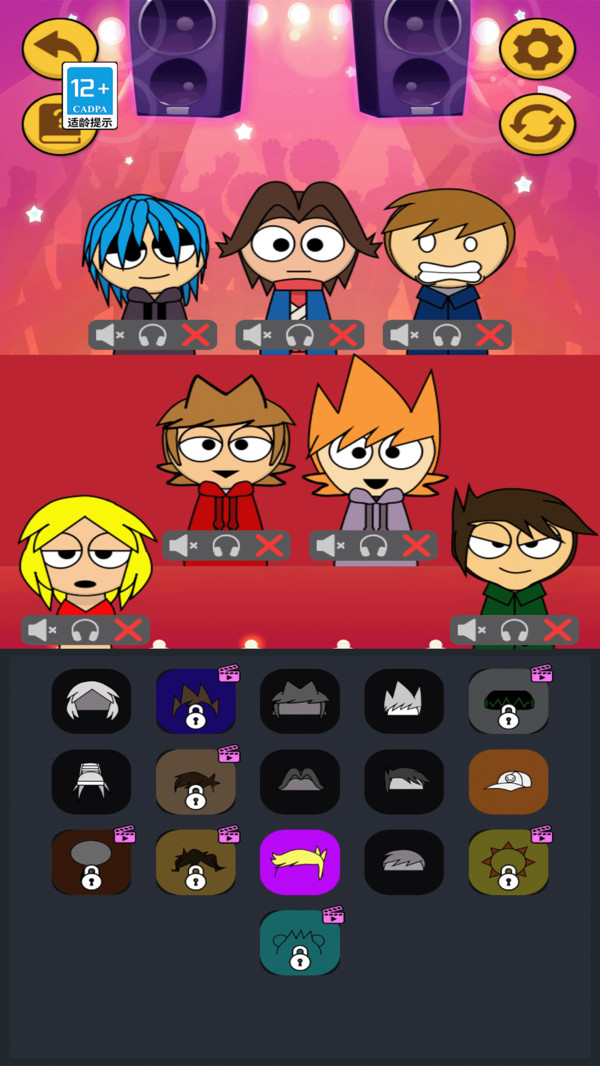This screenshot has width=600, height=1066.
Task: Solo the green hoodie character with the headphones
Action: (x=514, y=630)
